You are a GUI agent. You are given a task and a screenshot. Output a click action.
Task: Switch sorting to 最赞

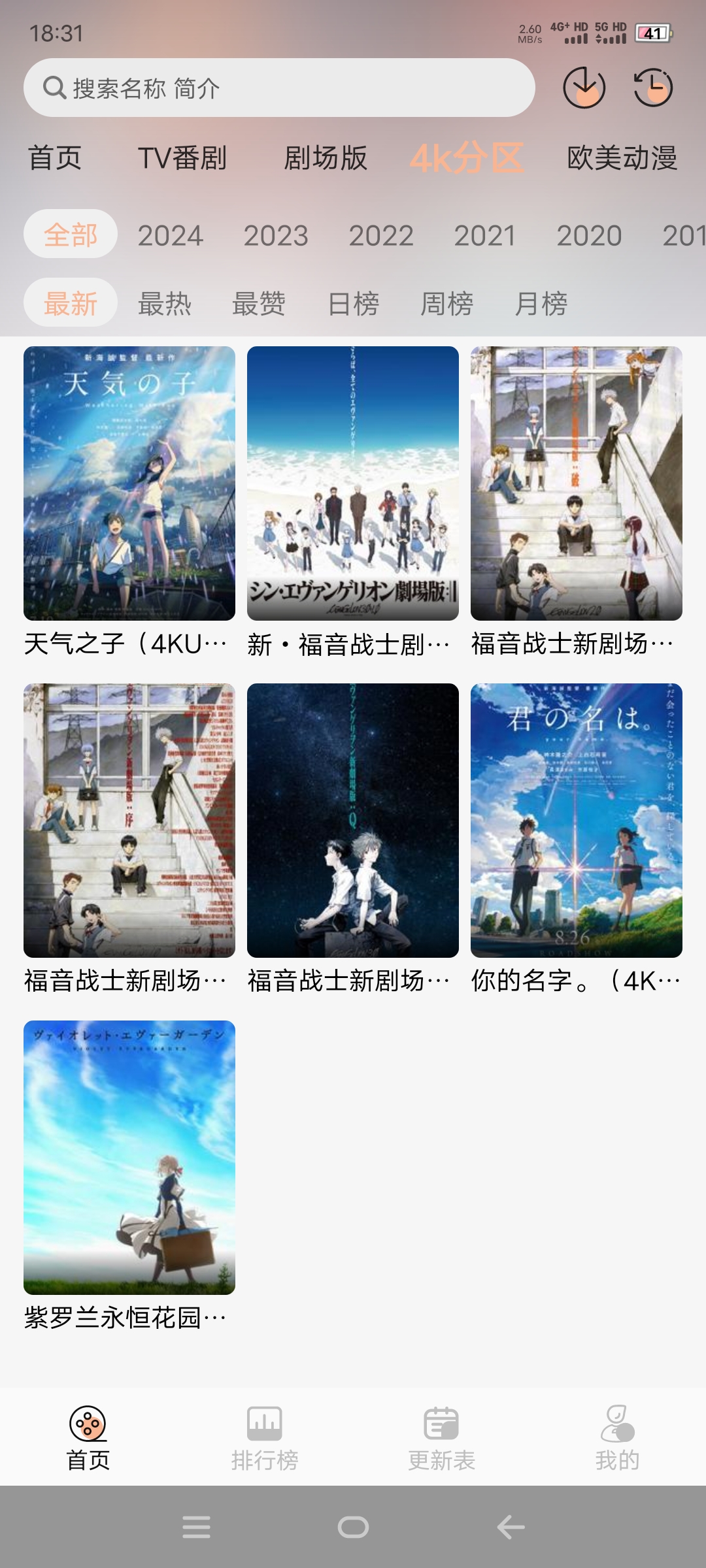(258, 303)
